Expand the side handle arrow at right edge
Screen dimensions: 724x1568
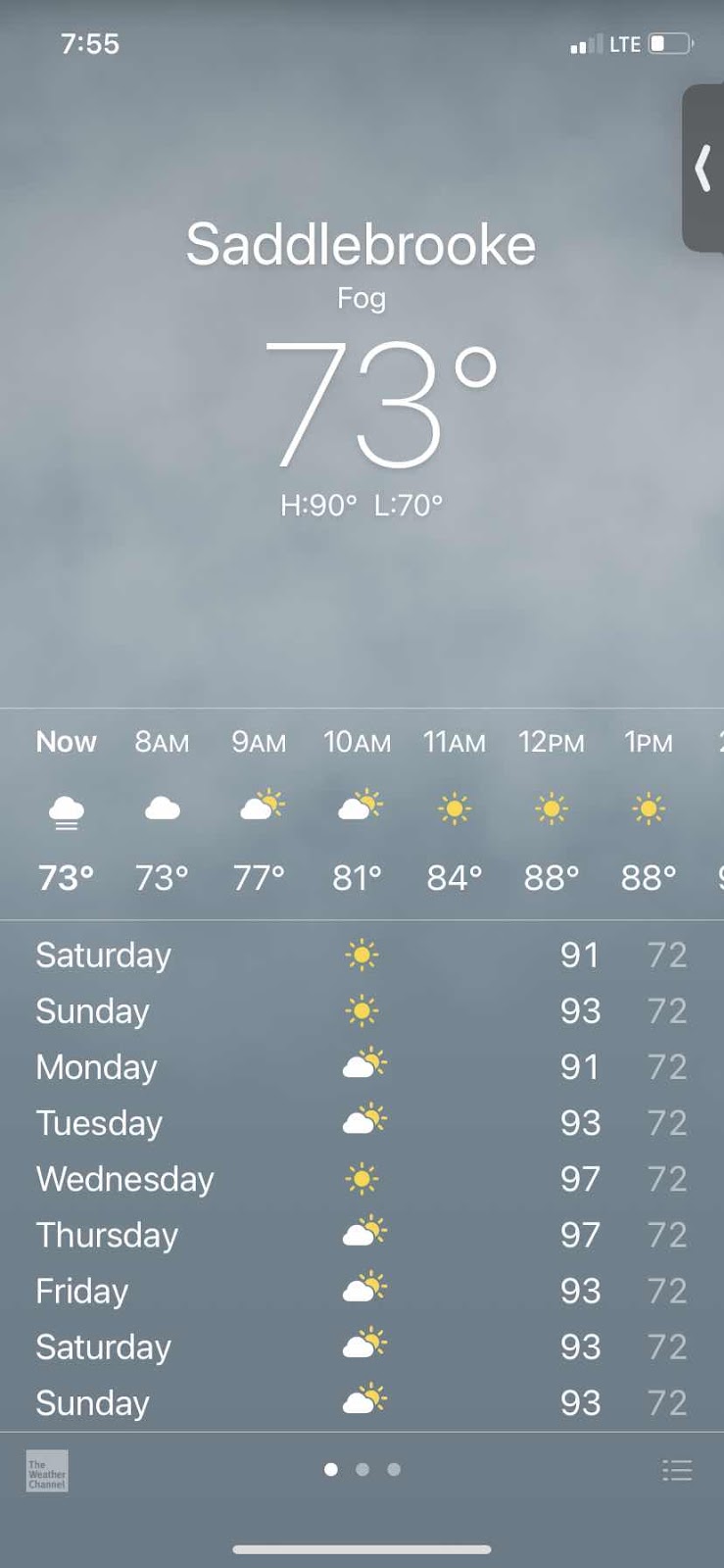(x=702, y=168)
